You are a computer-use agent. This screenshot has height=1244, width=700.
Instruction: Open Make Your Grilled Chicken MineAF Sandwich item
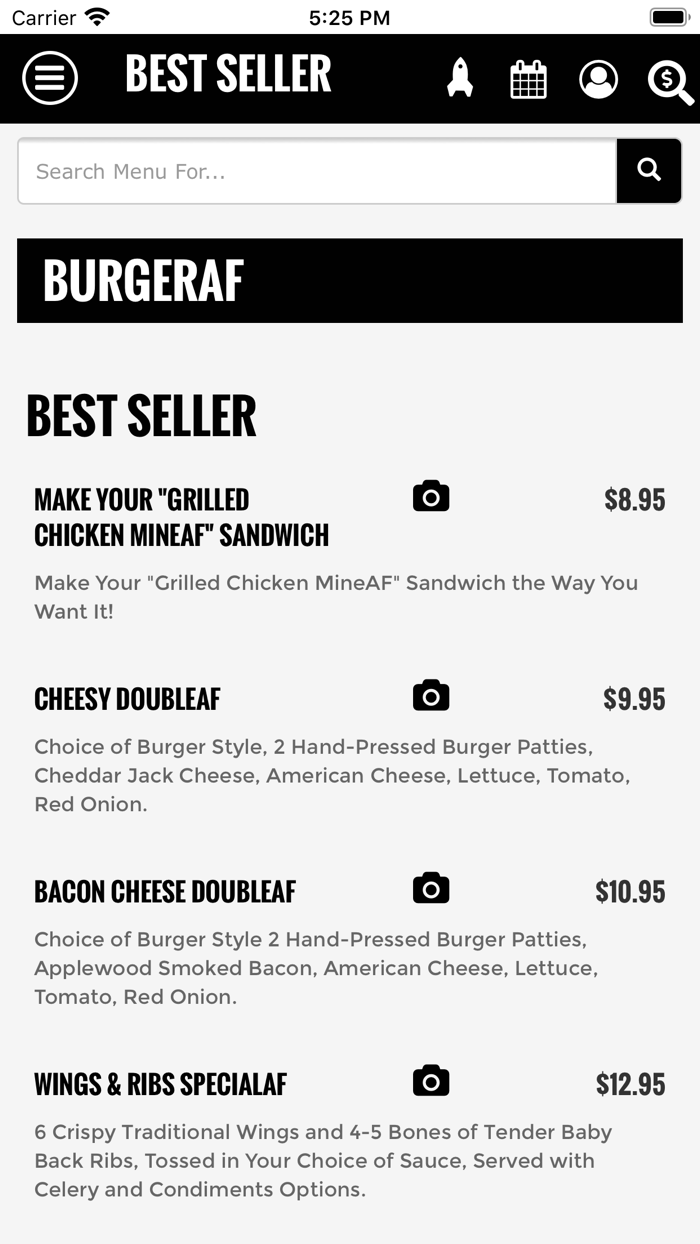(182, 517)
